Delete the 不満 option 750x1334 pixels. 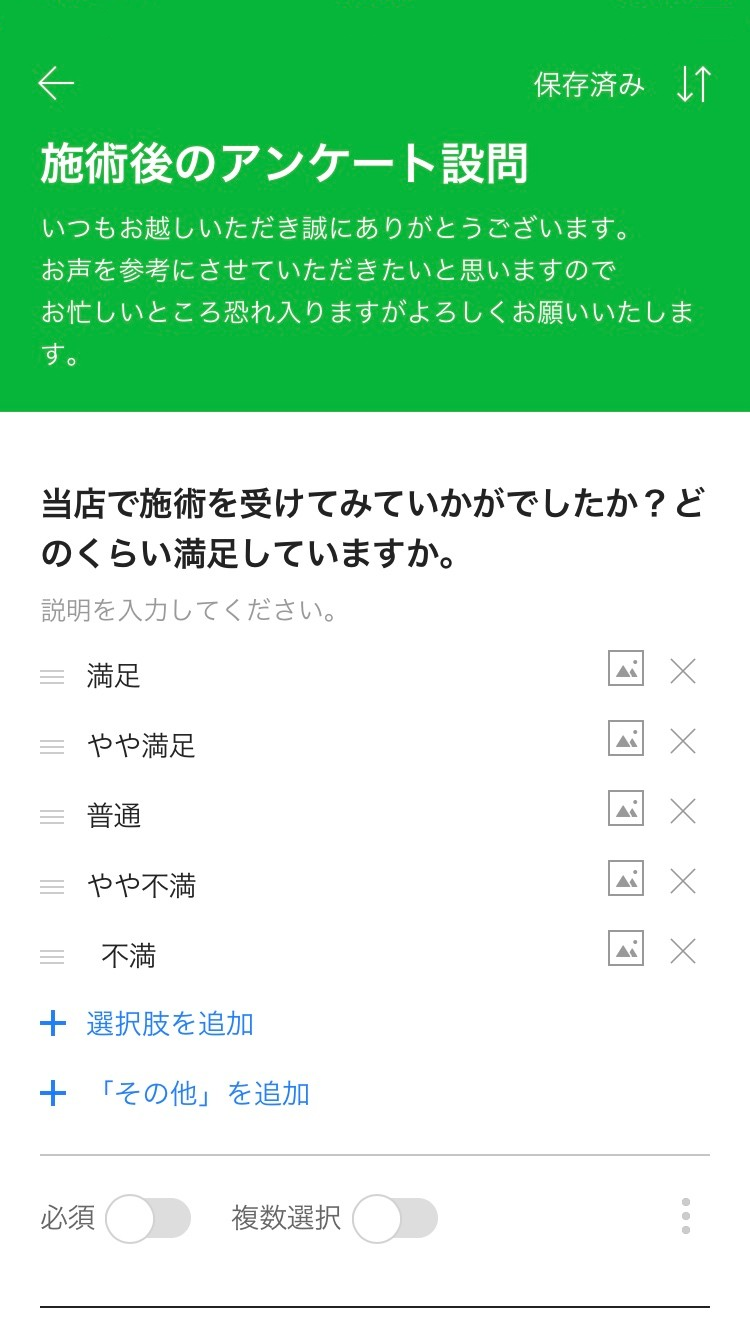coord(683,951)
